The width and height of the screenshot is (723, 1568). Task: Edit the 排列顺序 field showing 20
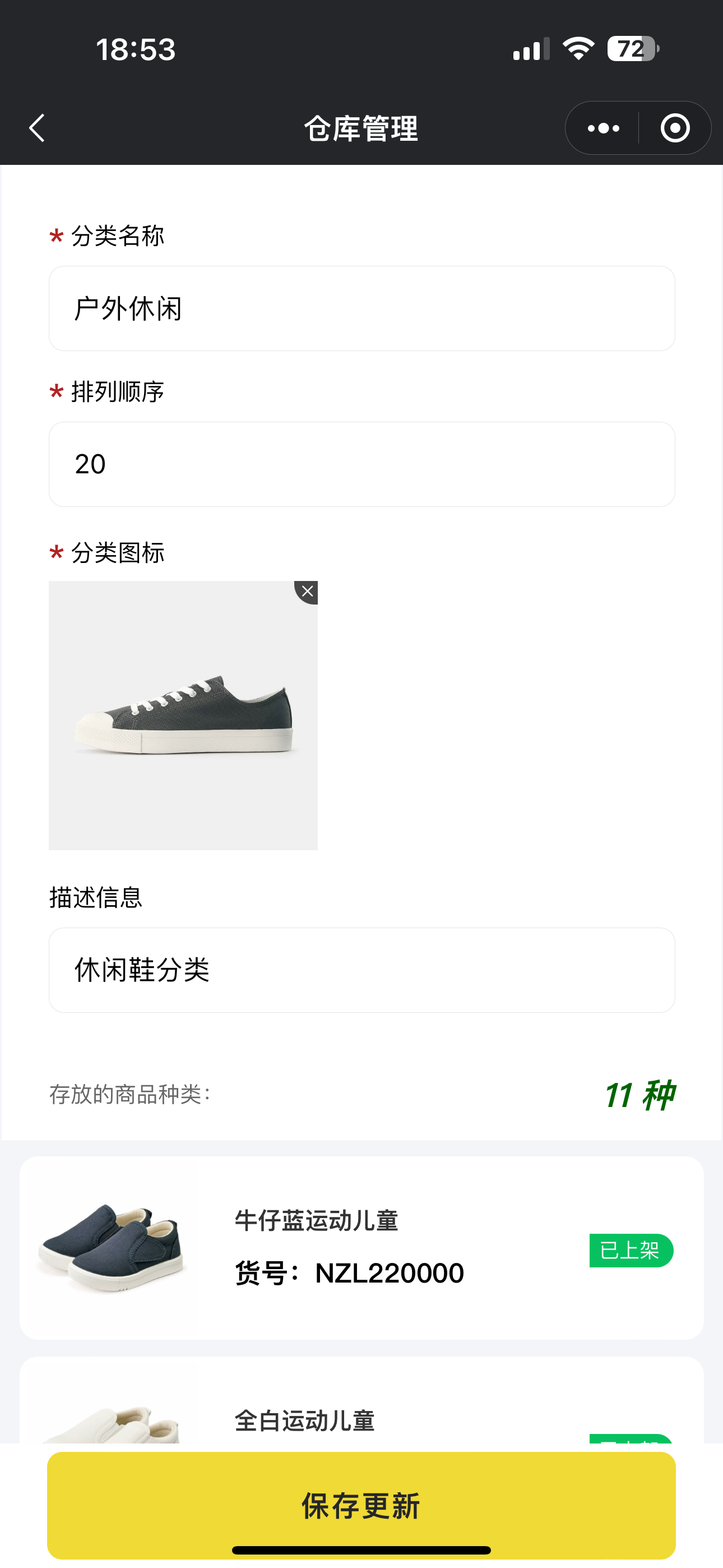(x=361, y=464)
